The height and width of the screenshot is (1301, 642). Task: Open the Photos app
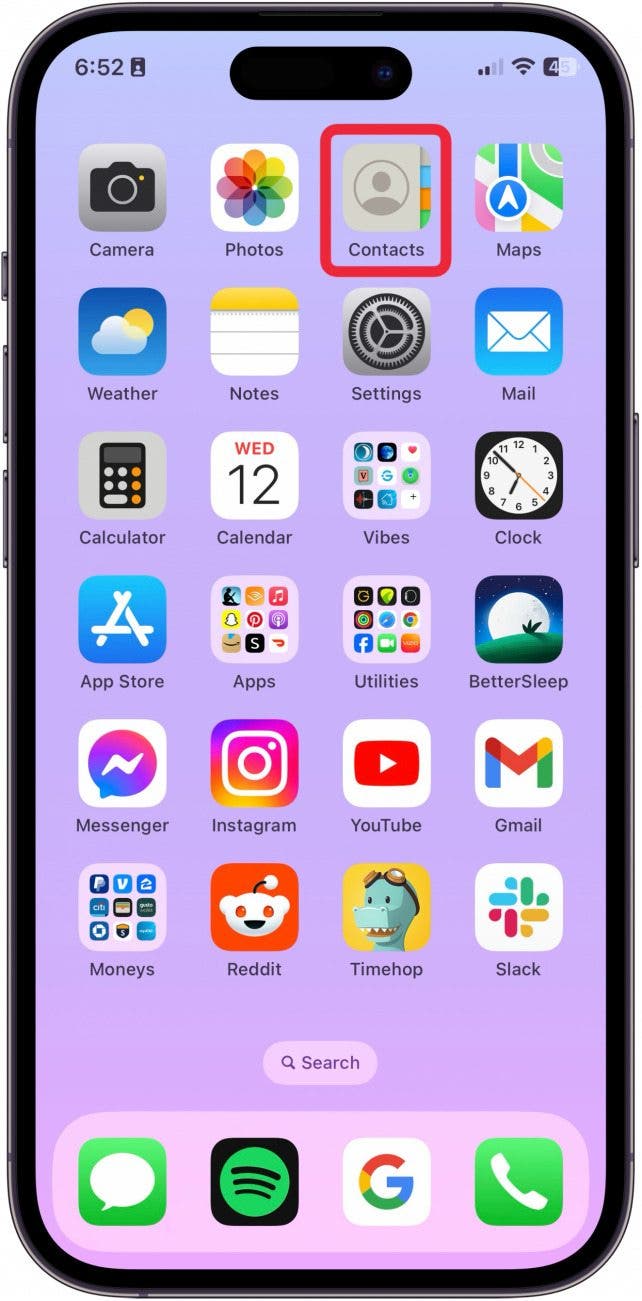pos(254,188)
